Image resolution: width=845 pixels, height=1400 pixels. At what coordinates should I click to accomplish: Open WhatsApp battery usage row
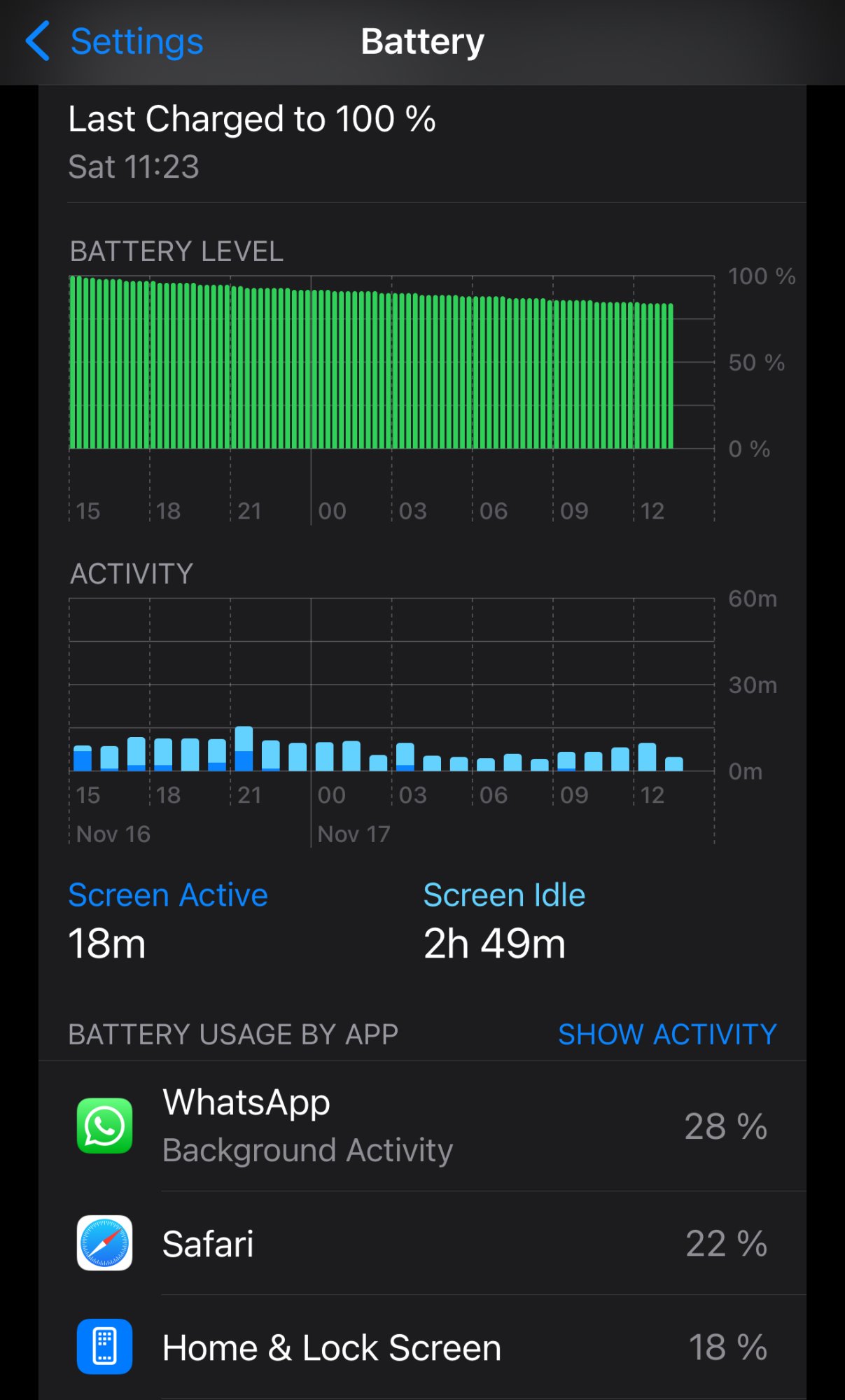click(x=422, y=1126)
